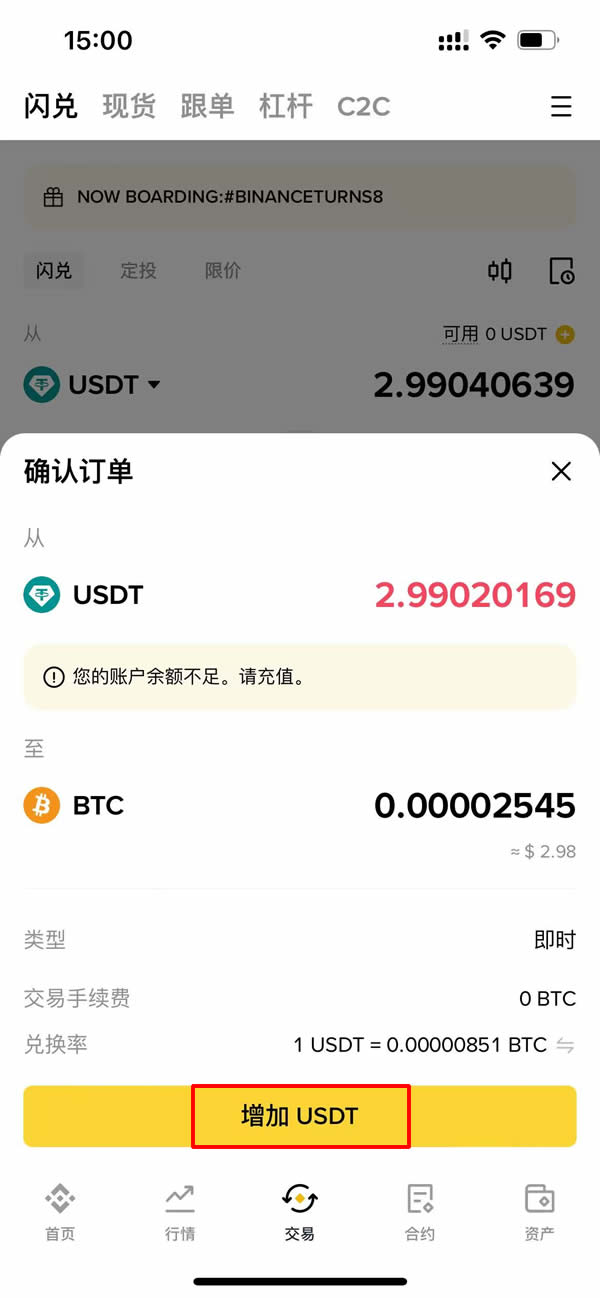Open 首页 in the bottom navigation
The image size is (600, 1298).
coord(60,1212)
